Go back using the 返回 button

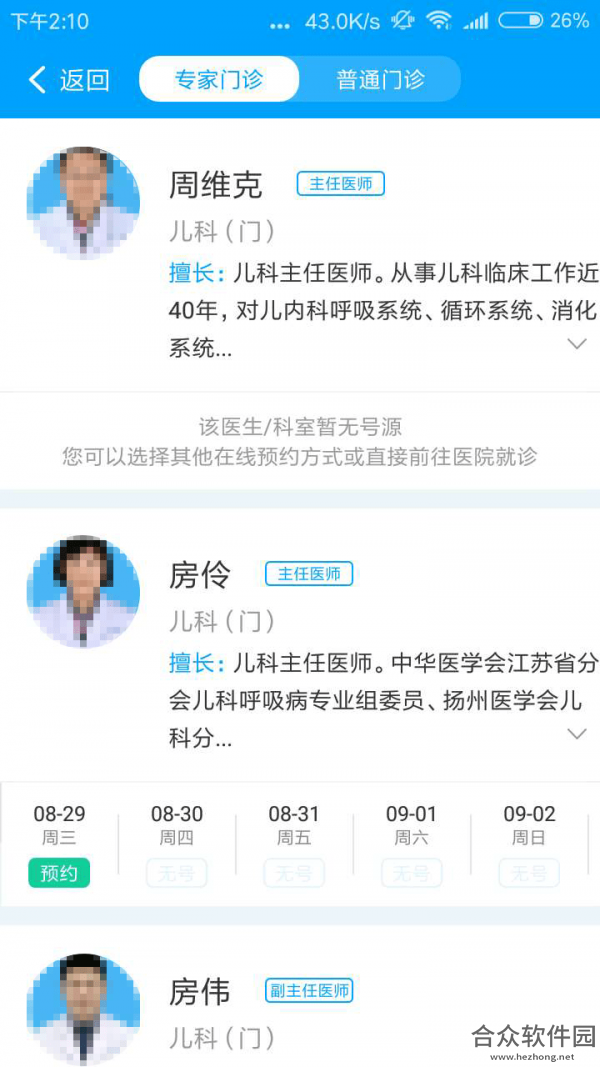(68, 80)
